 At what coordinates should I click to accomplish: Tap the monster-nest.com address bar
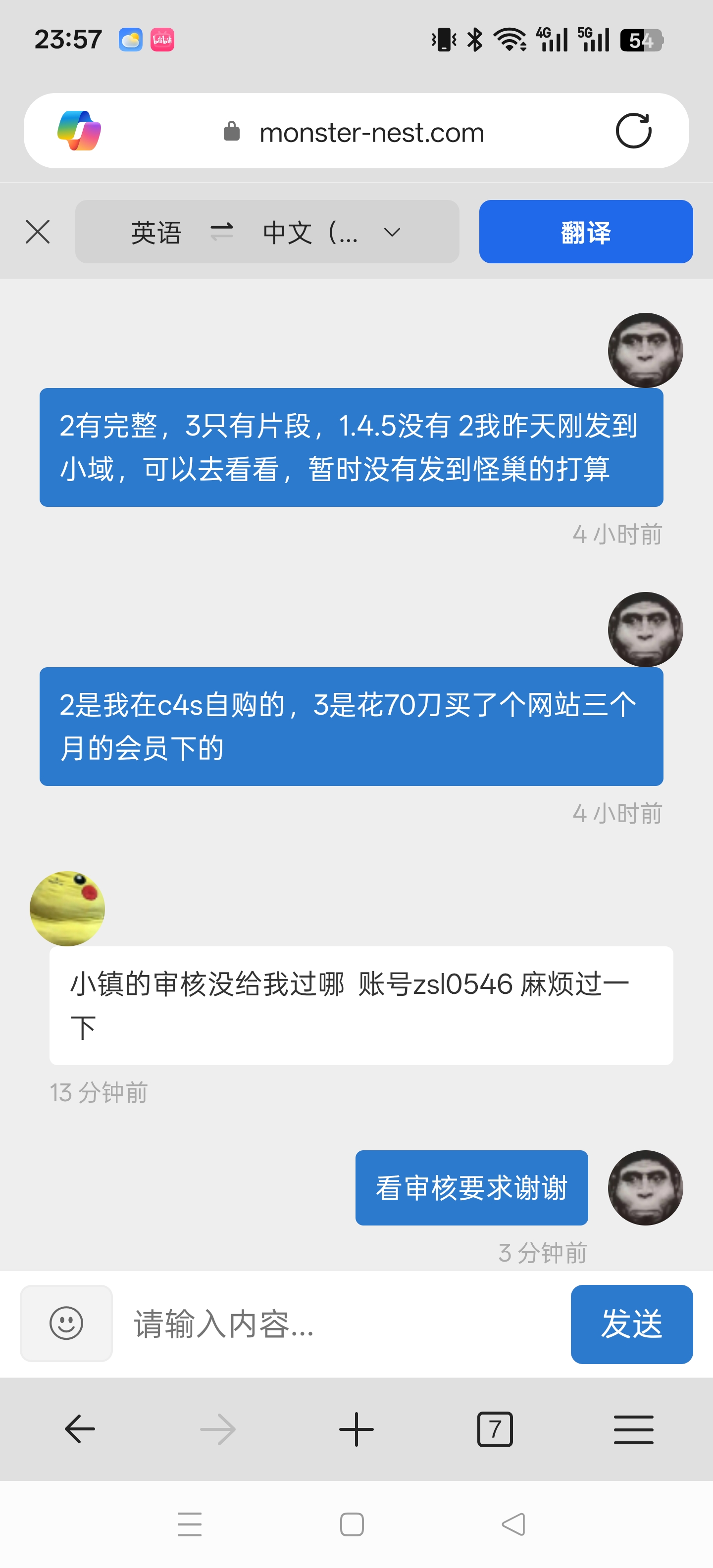(371, 132)
